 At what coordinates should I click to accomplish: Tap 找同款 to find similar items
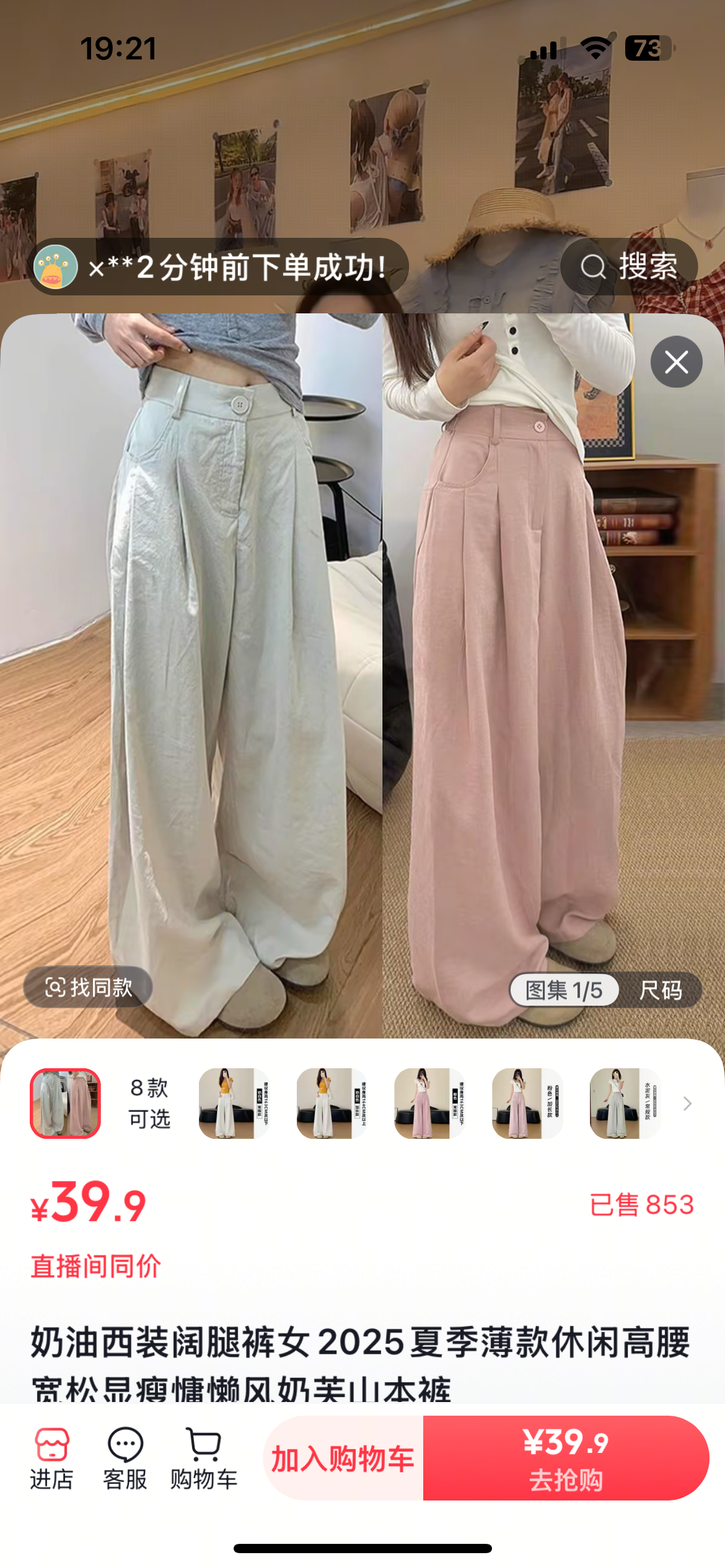89,987
